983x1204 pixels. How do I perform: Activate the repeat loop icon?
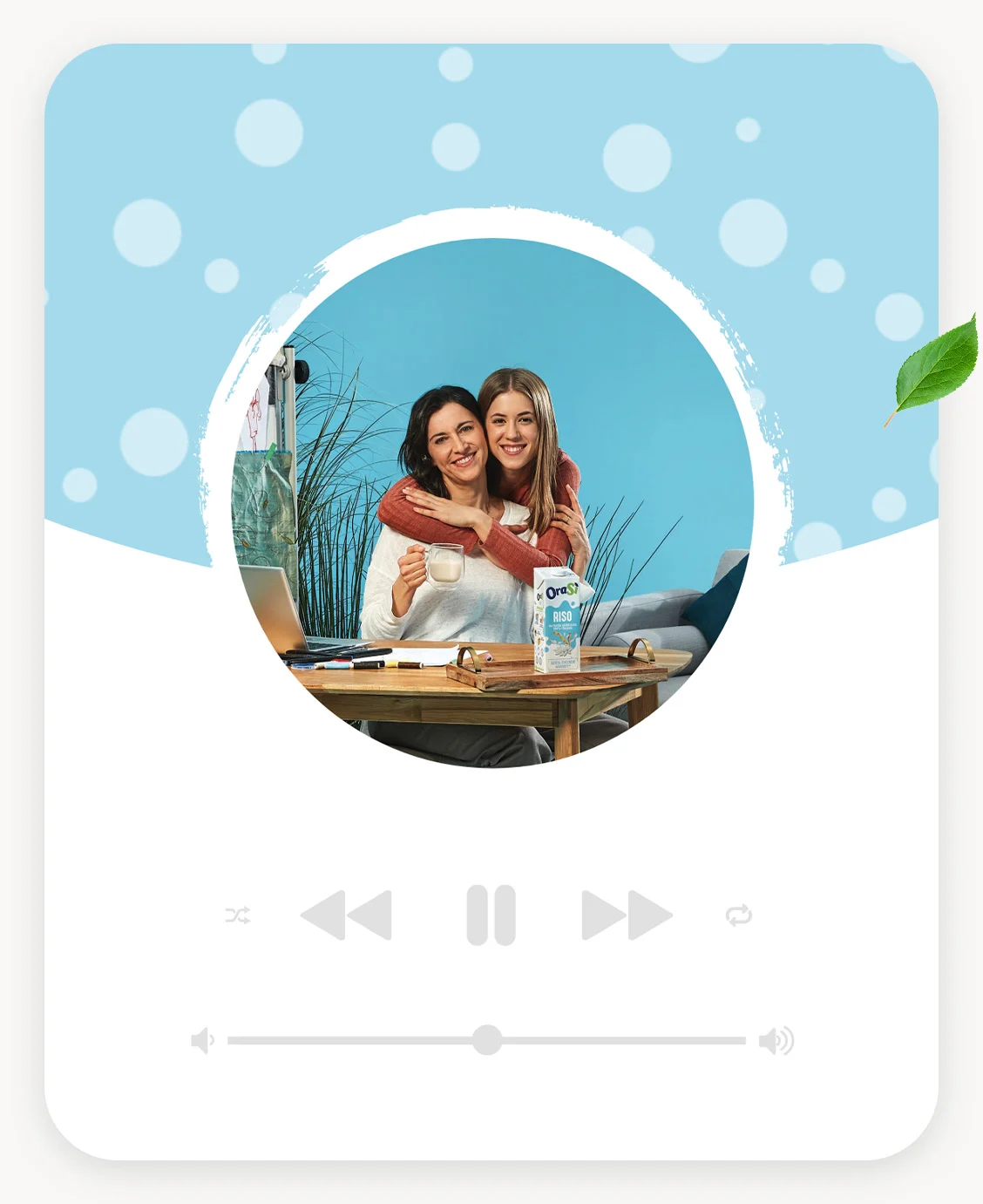tap(739, 914)
